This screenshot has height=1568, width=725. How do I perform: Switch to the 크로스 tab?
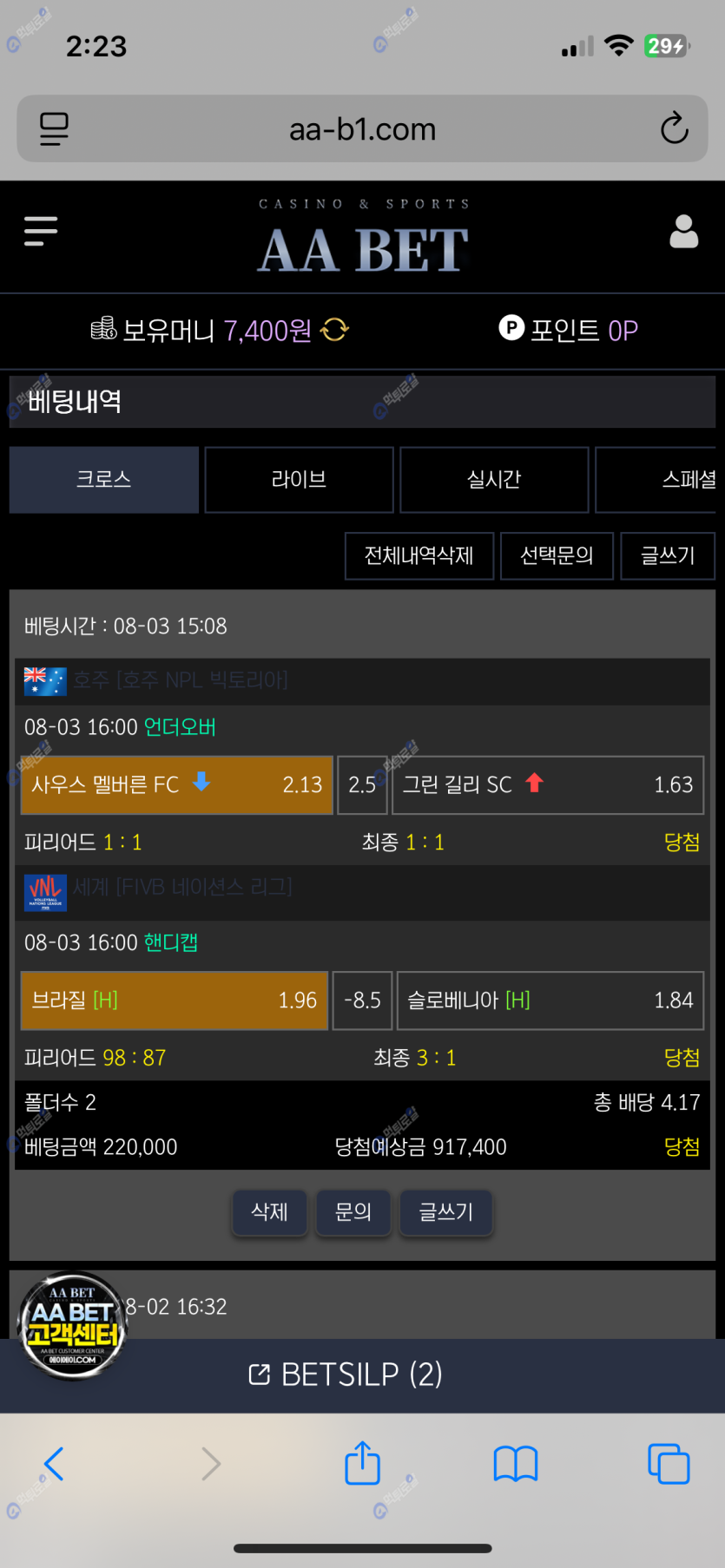pyautogui.click(x=104, y=480)
